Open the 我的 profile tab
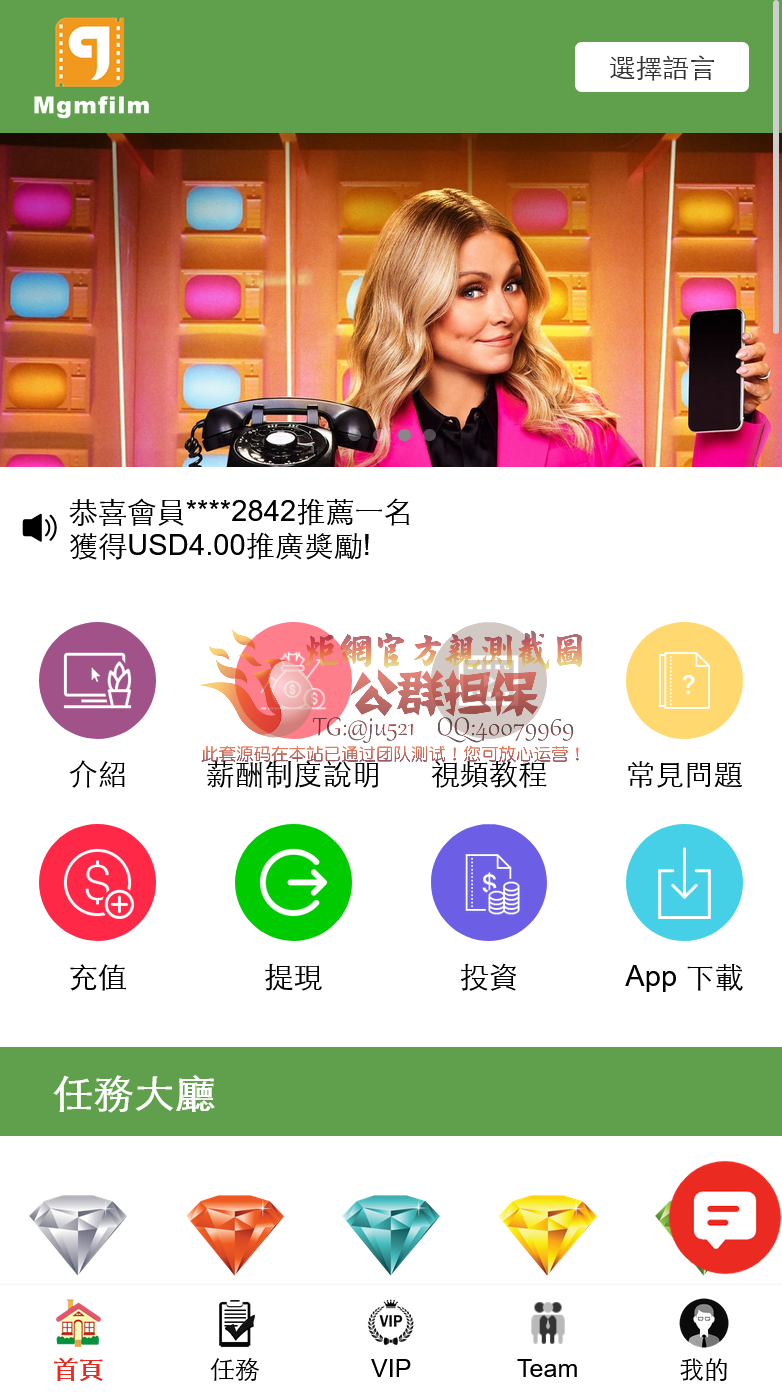782x1392 pixels. [704, 1340]
